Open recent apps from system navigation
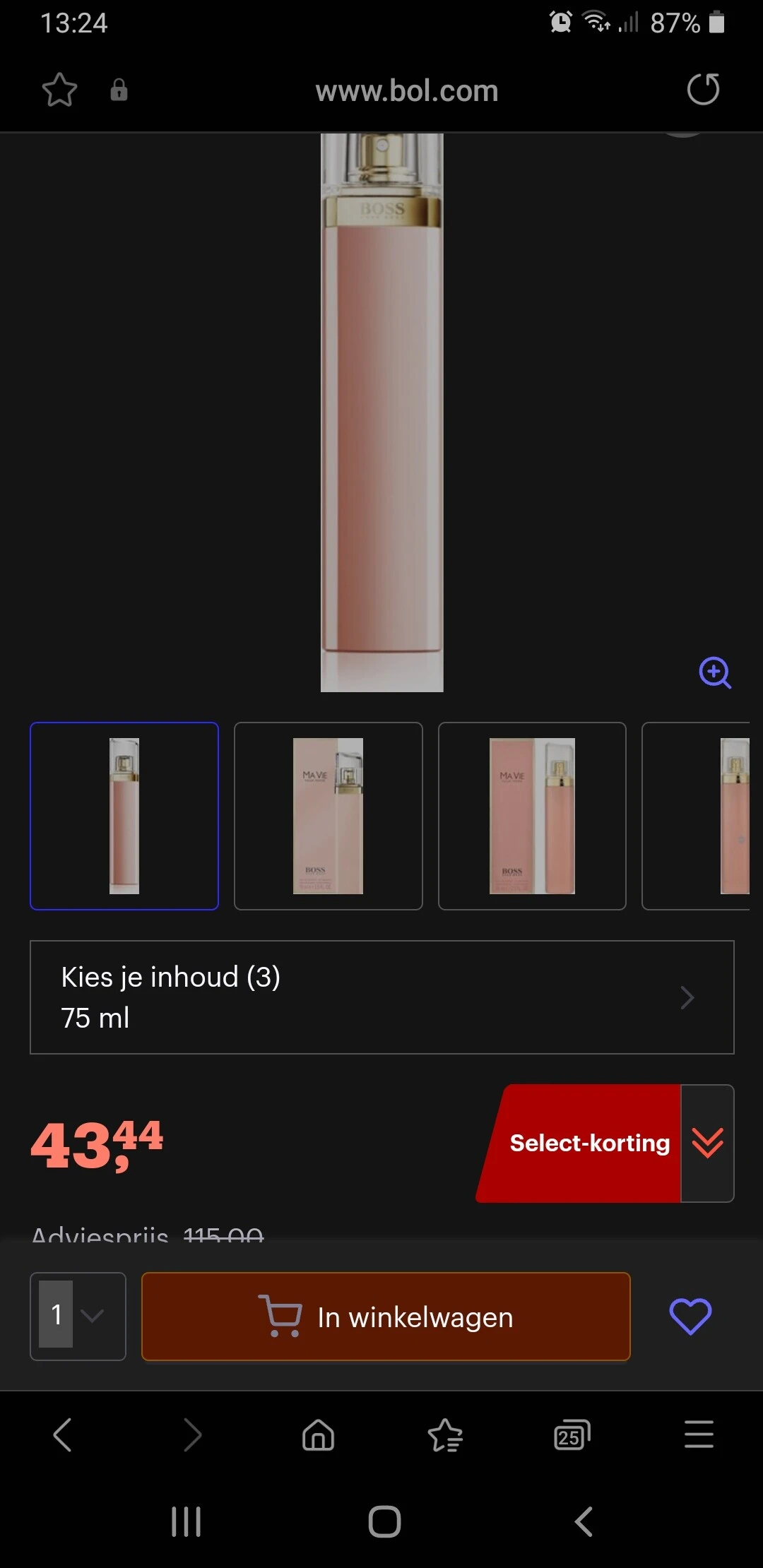 187,1521
